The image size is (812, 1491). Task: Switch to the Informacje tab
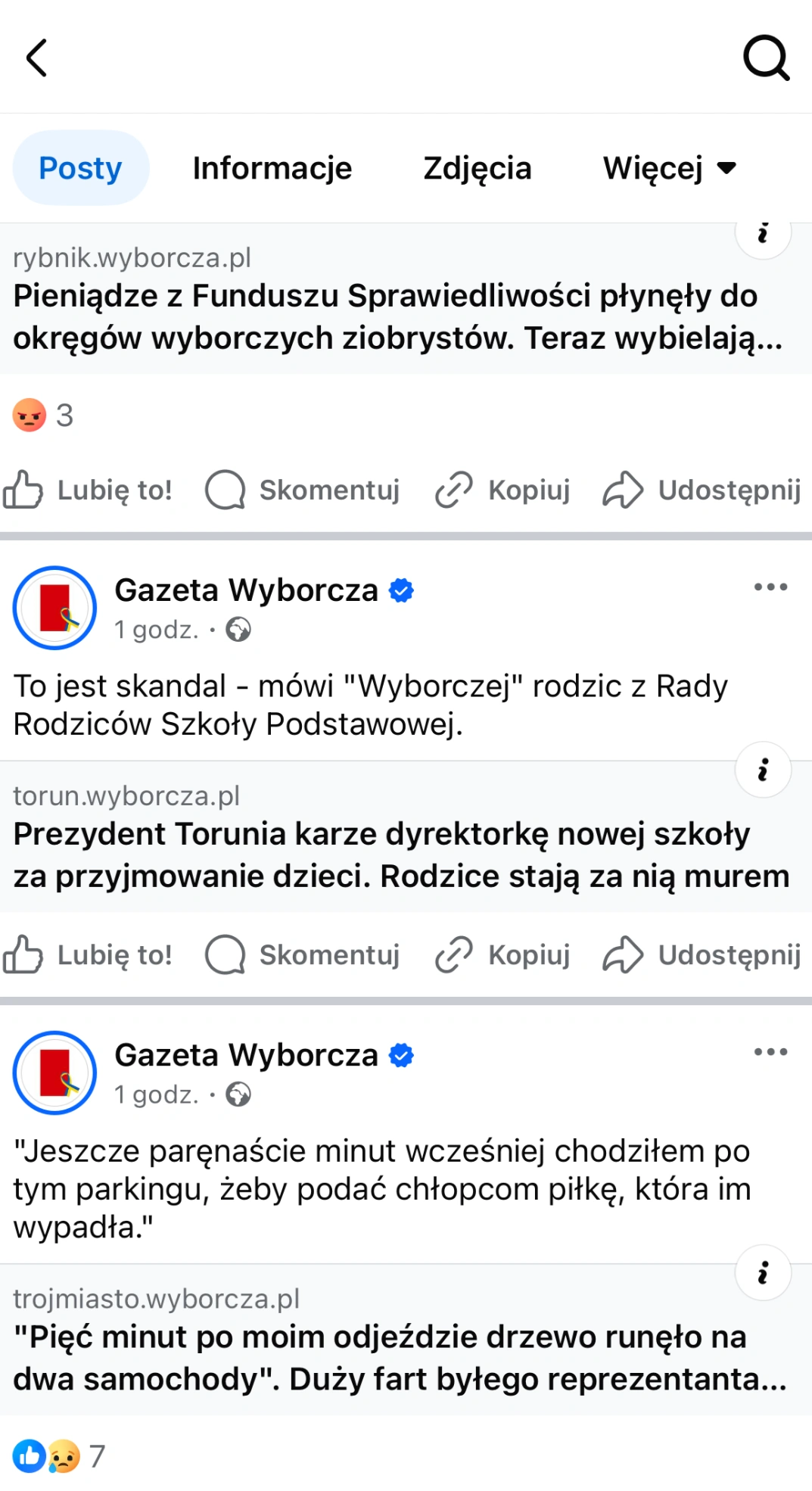272,168
